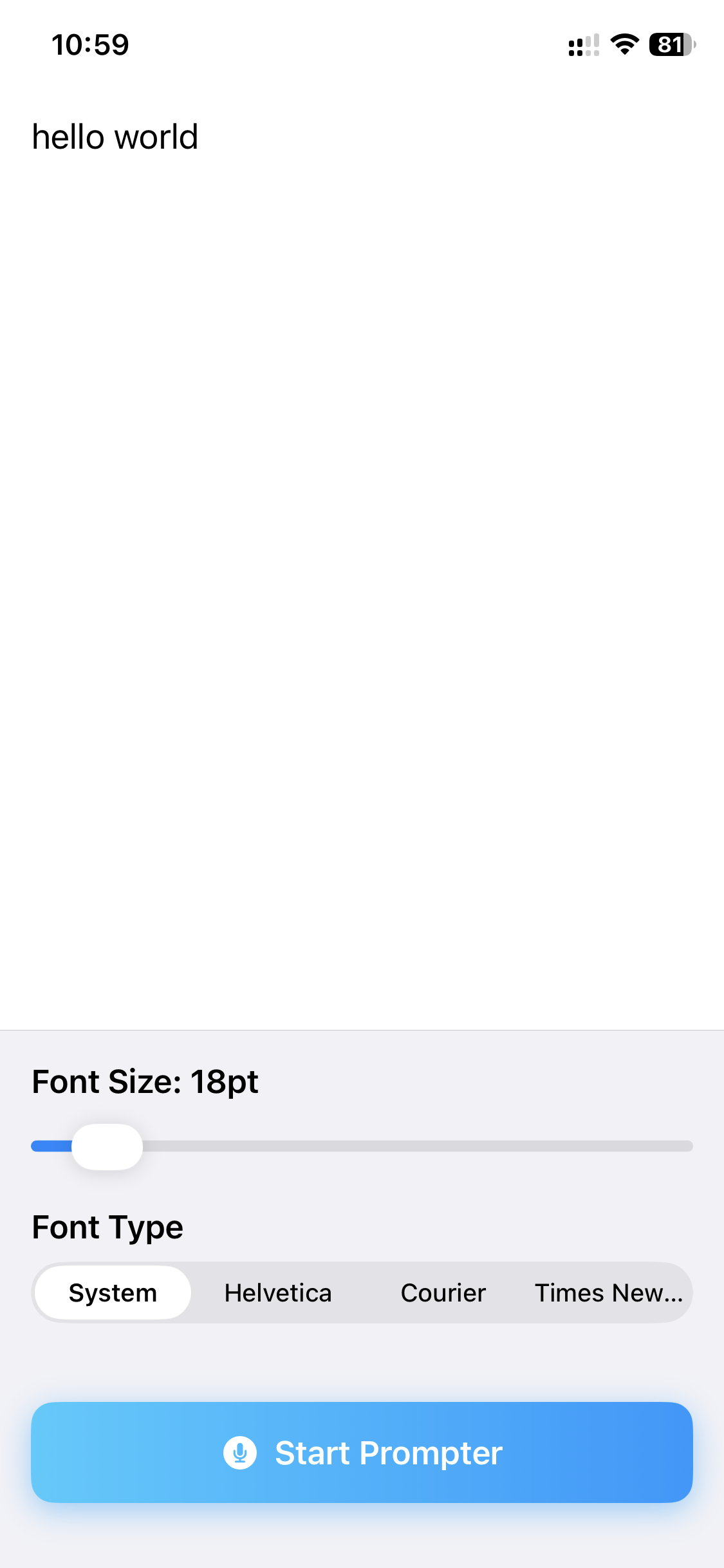Image resolution: width=724 pixels, height=1568 pixels.
Task: Tap the slider thumb handle
Action: [x=108, y=1146]
